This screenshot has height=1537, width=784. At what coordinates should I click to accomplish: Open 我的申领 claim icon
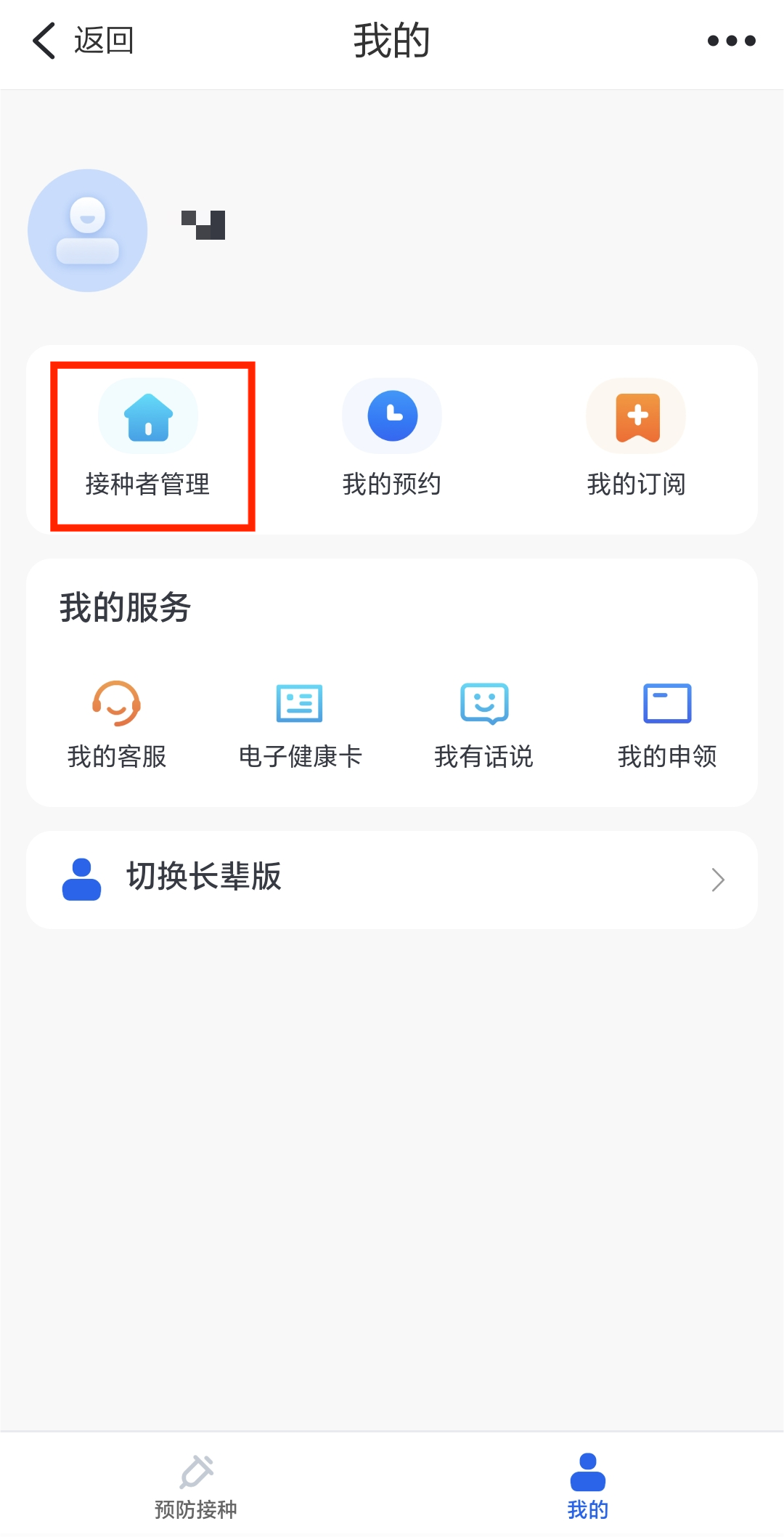tap(667, 703)
